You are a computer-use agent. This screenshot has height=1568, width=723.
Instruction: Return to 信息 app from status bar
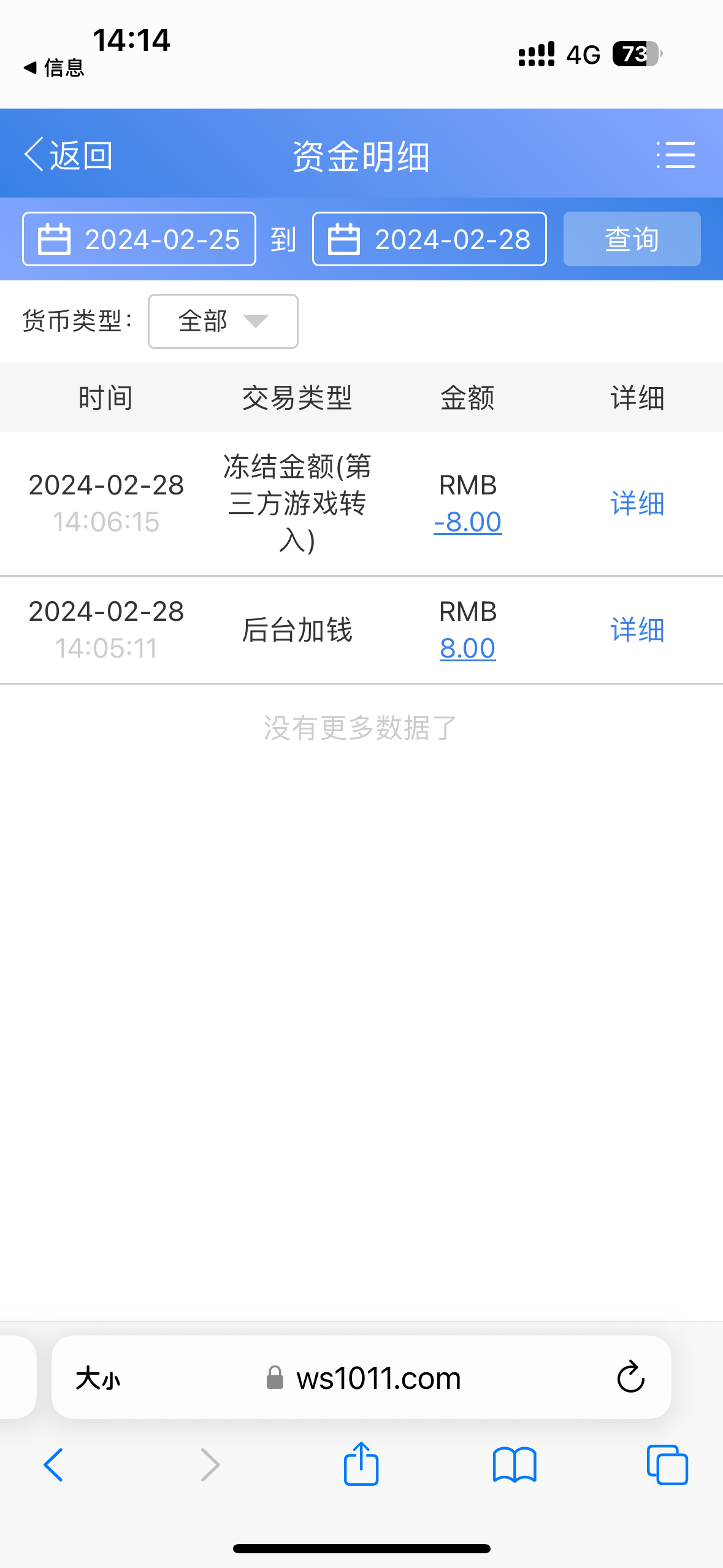(x=54, y=67)
